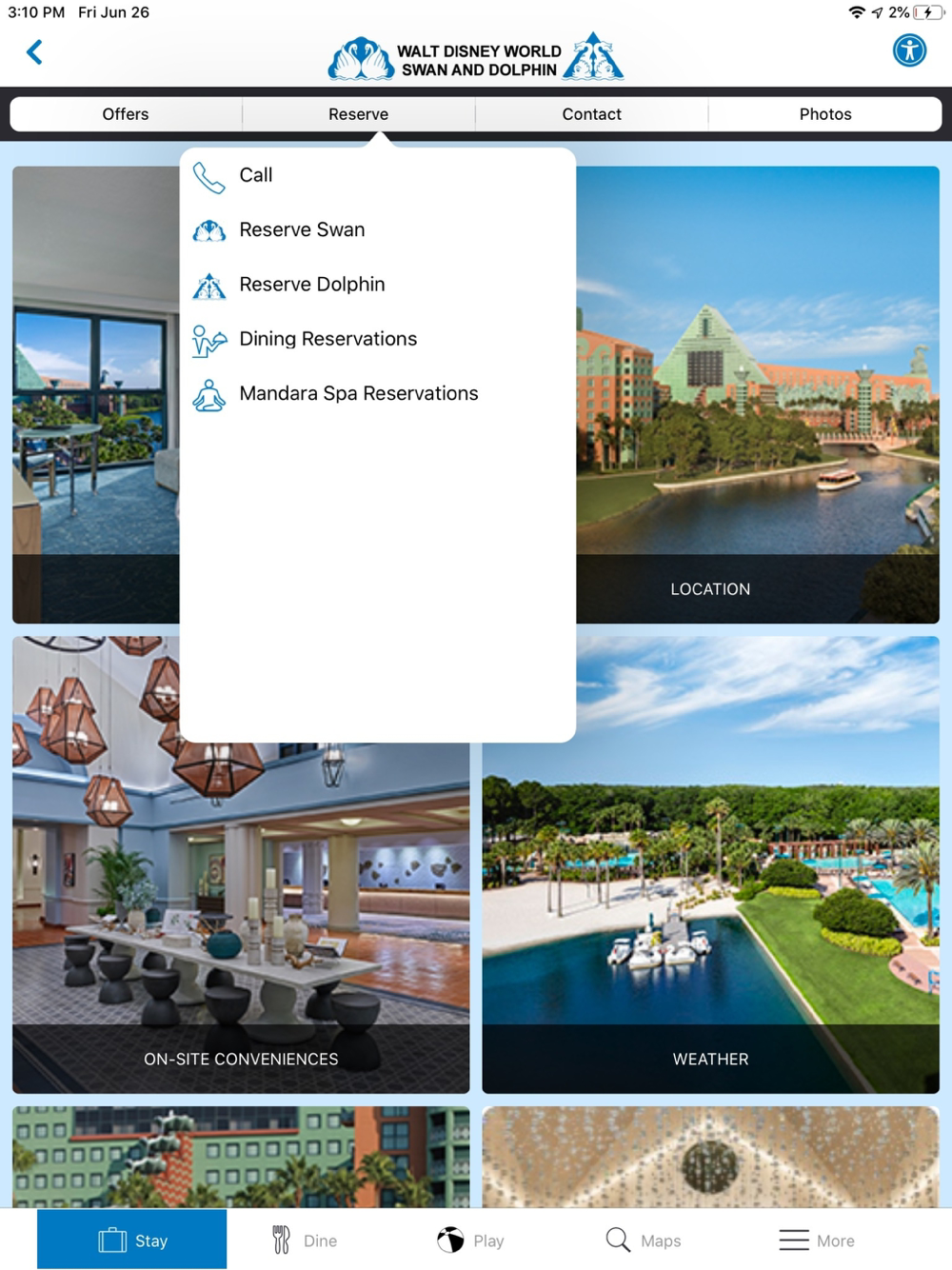Image resolution: width=952 pixels, height=1270 pixels.
Task: Select the Contact segment
Action: (592, 114)
